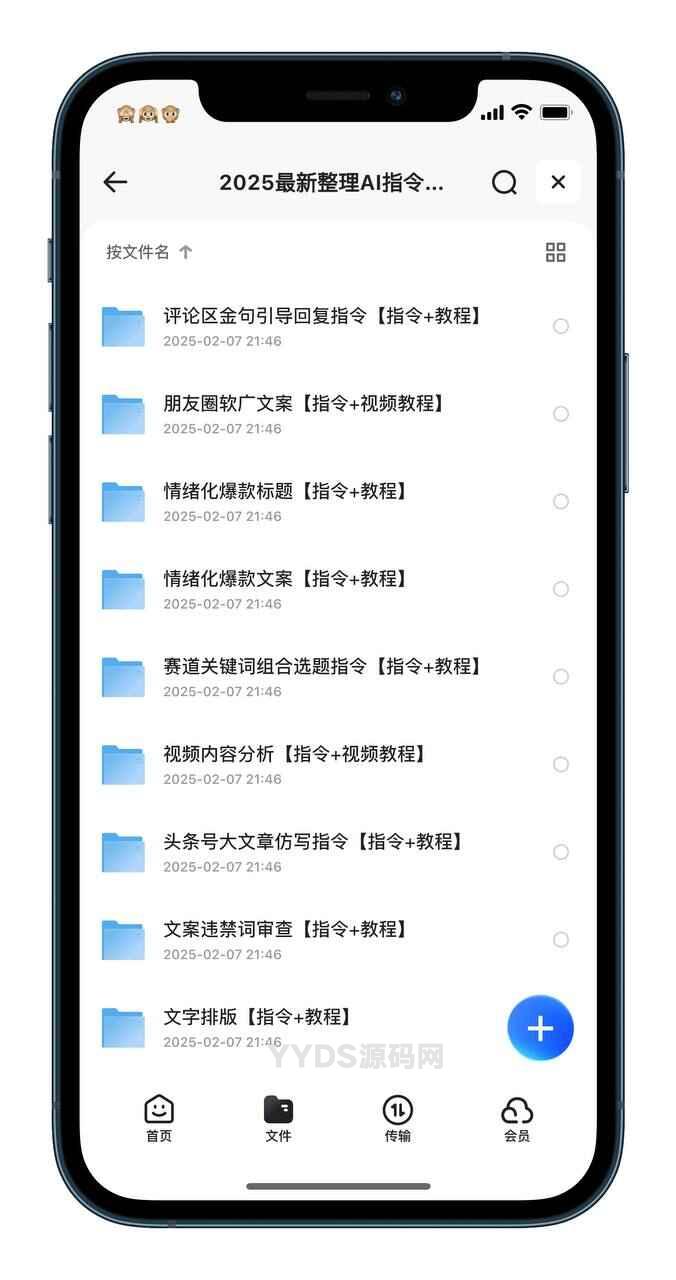Close the folder view with X
The width and height of the screenshot is (676, 1280).
(558, 182)
